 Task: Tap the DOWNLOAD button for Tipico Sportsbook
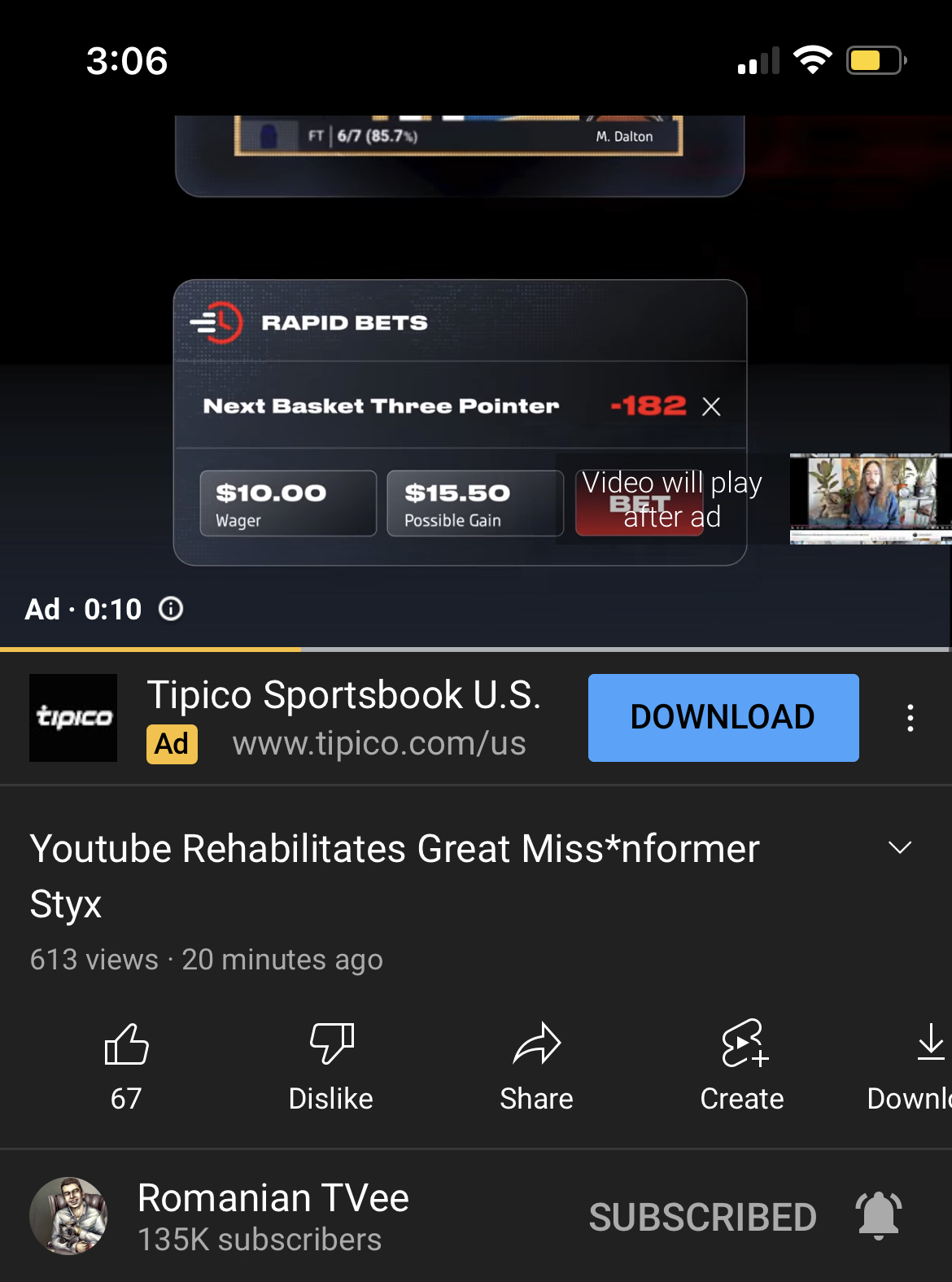723,717
